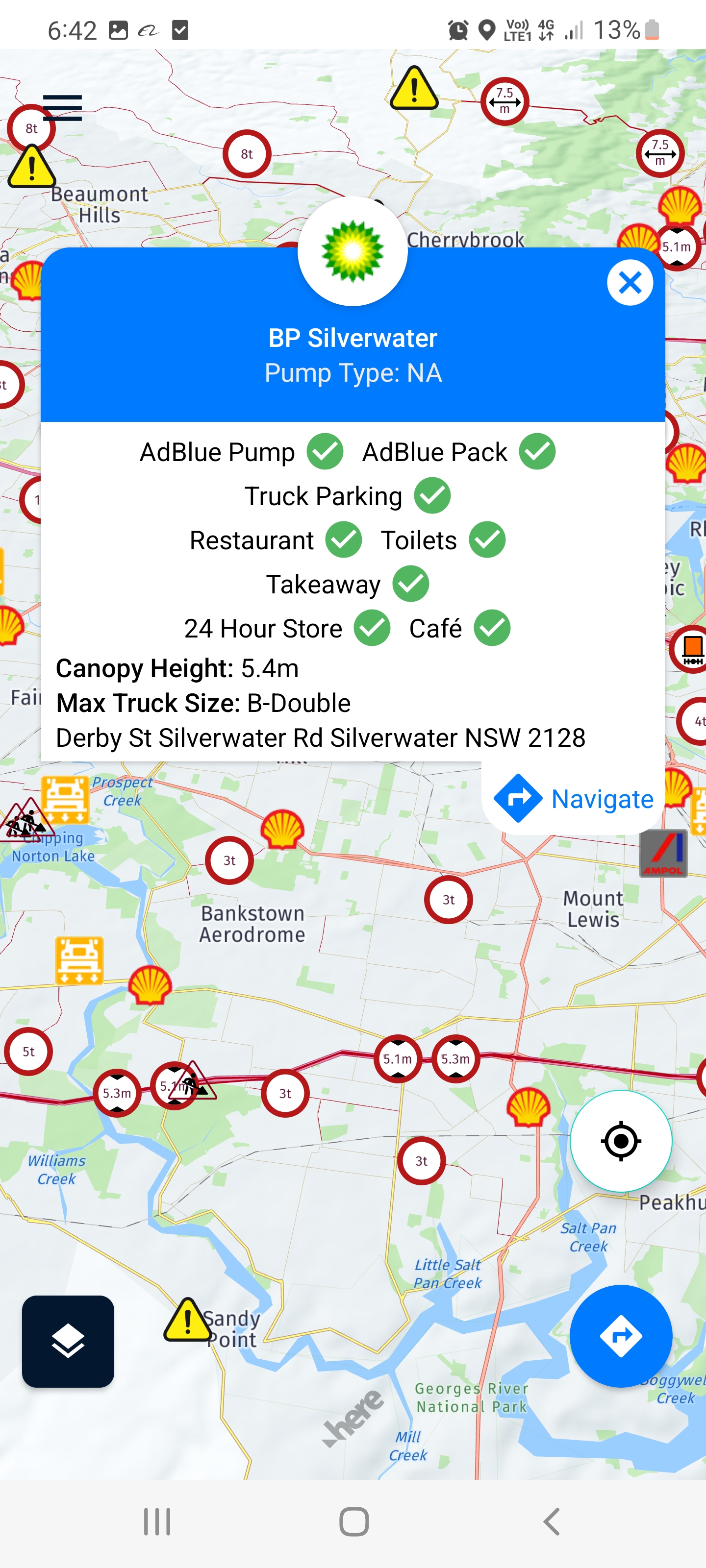706x1568 pixels.
Task: Close the BP Silverwater info card
Action: [630, 283]
